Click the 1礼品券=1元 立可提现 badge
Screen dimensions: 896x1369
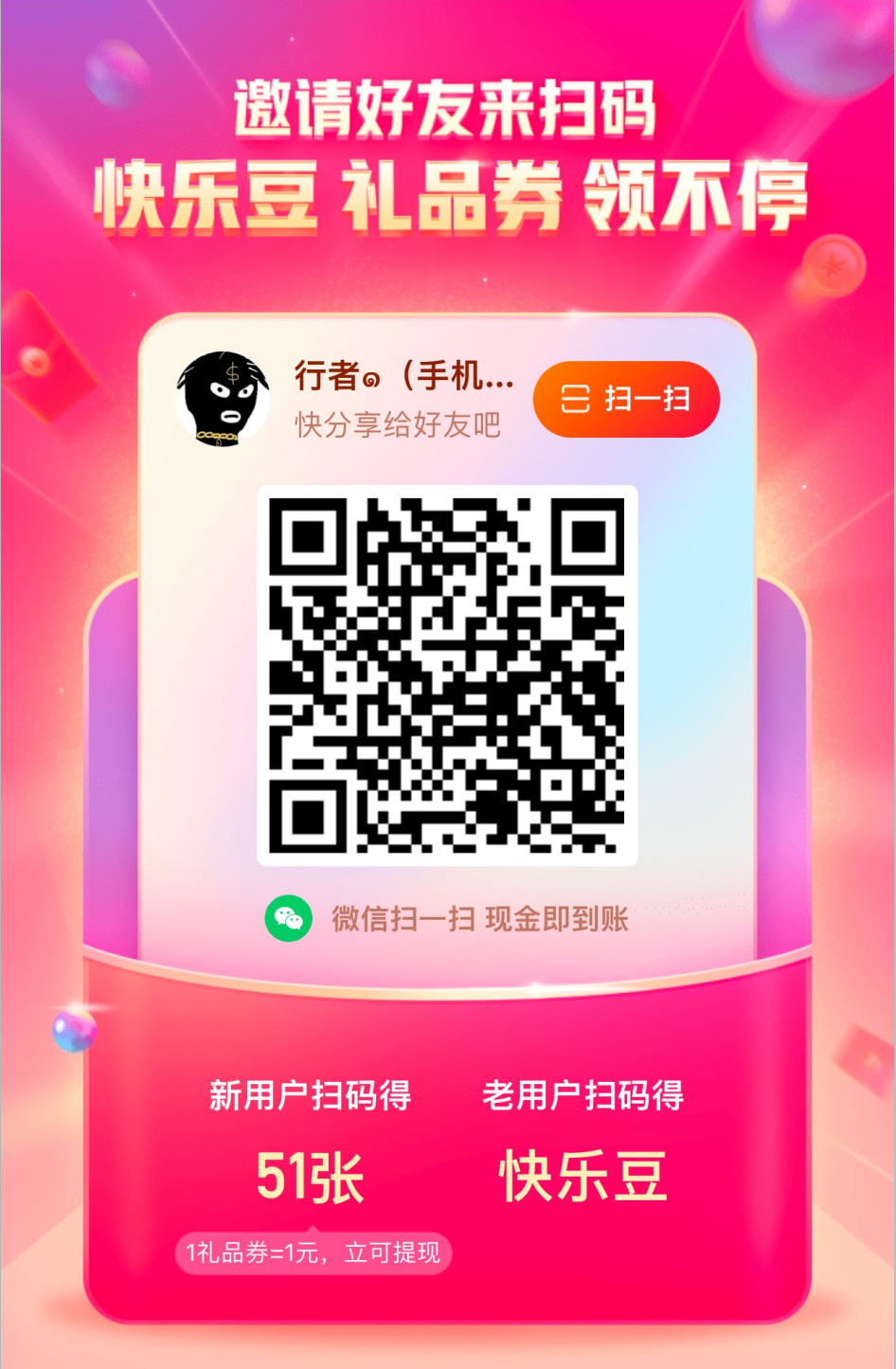(x=313, y=1251)
